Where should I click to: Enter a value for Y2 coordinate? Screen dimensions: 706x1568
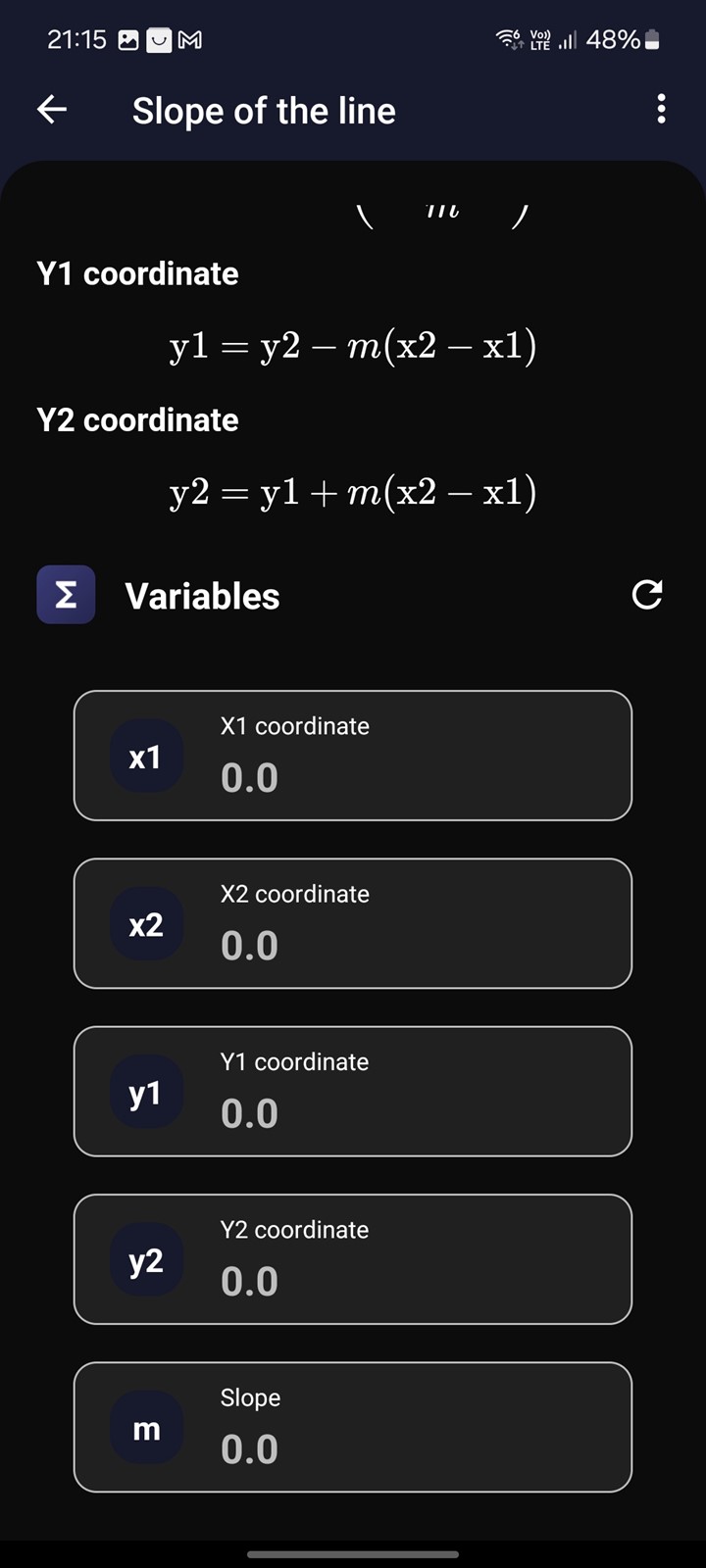point(353,1259)
